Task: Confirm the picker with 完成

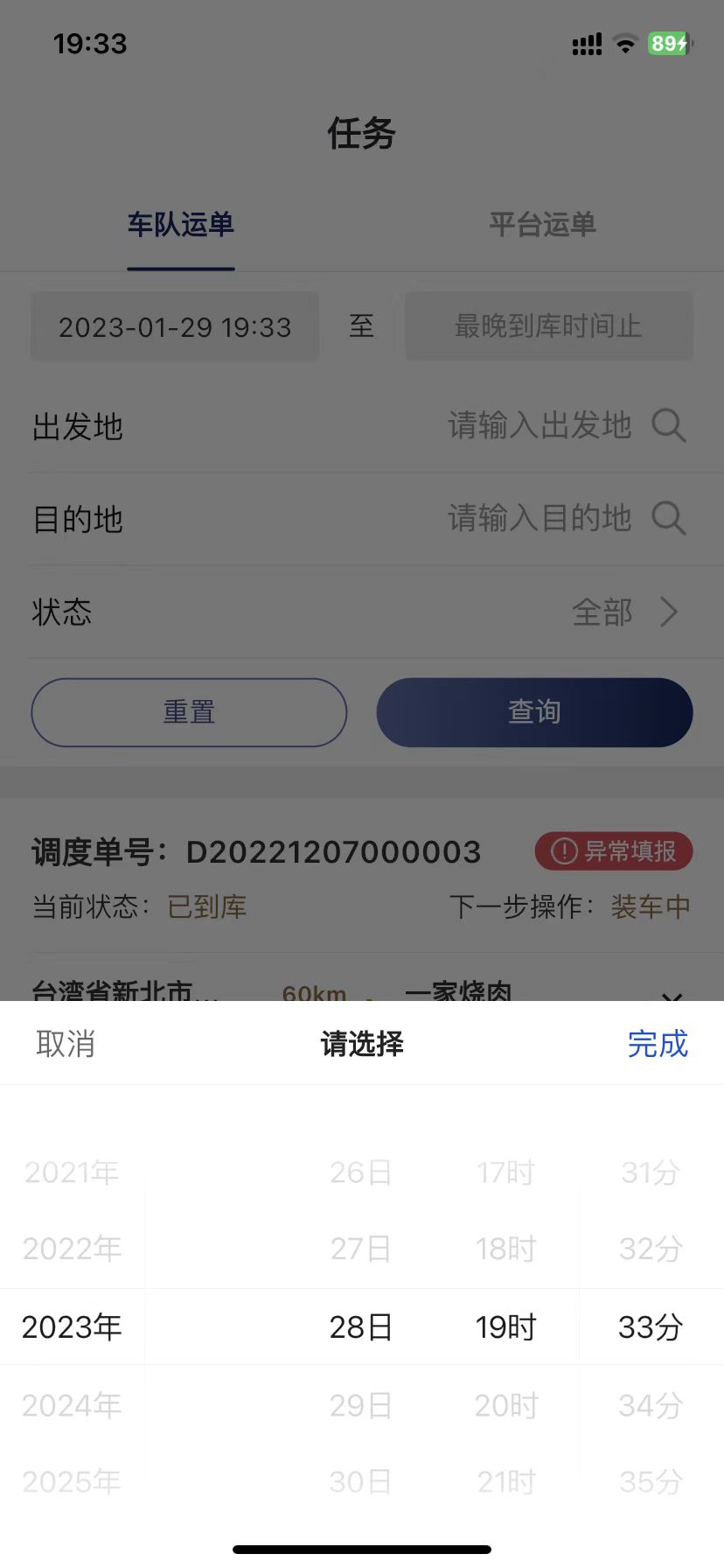Action: 658,1044
